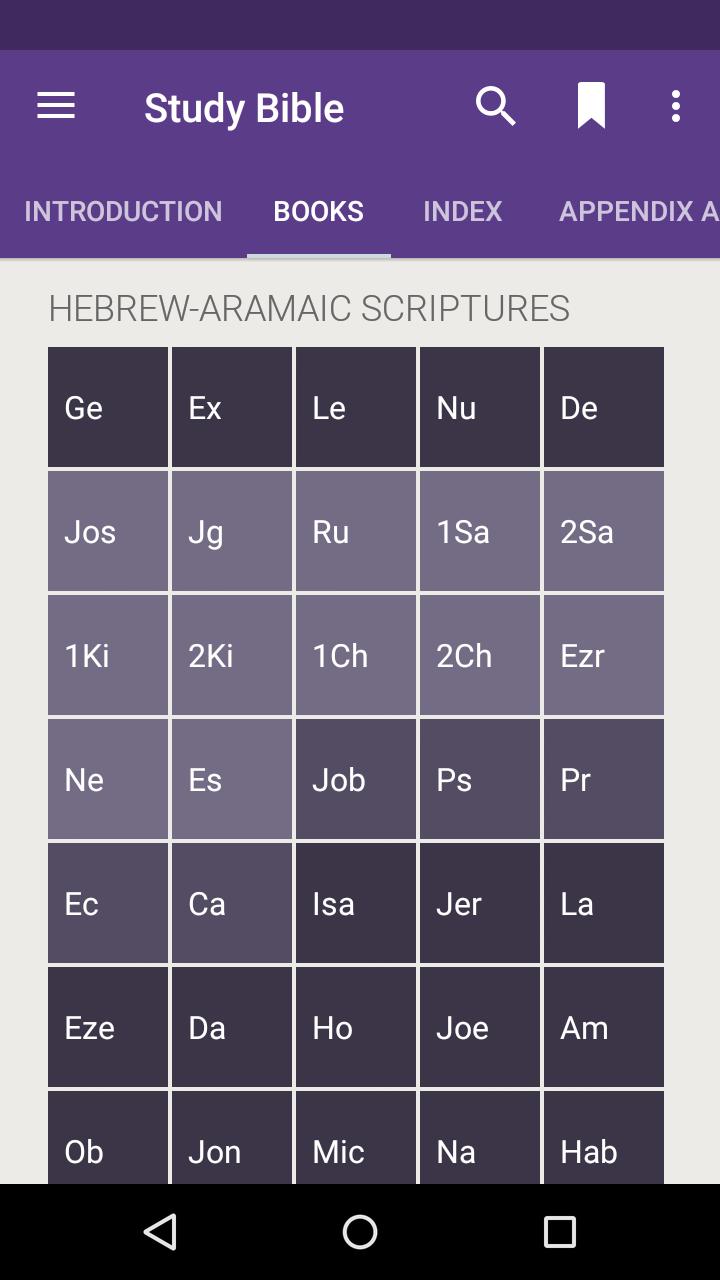Switch to the Appendix A tab
The height and width of the screenshot is (1280, 720).
pyautogui.click(x=638, y=211)
